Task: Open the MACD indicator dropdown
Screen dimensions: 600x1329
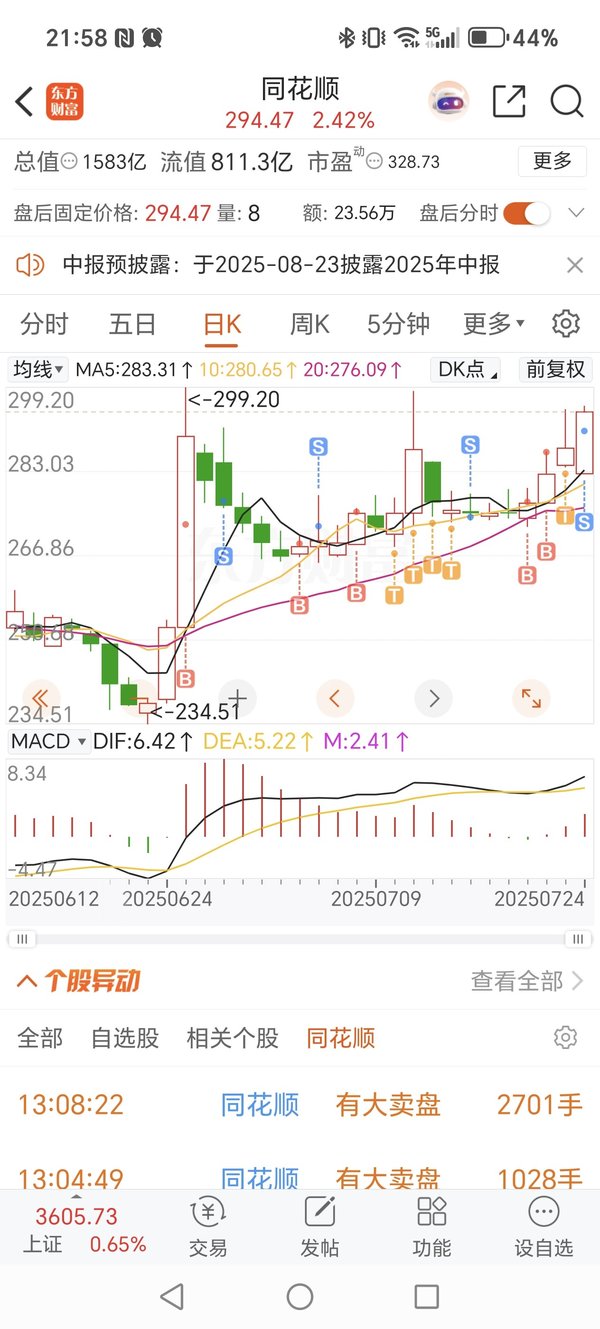Action: pyautogui.click(x=47, y=741)
